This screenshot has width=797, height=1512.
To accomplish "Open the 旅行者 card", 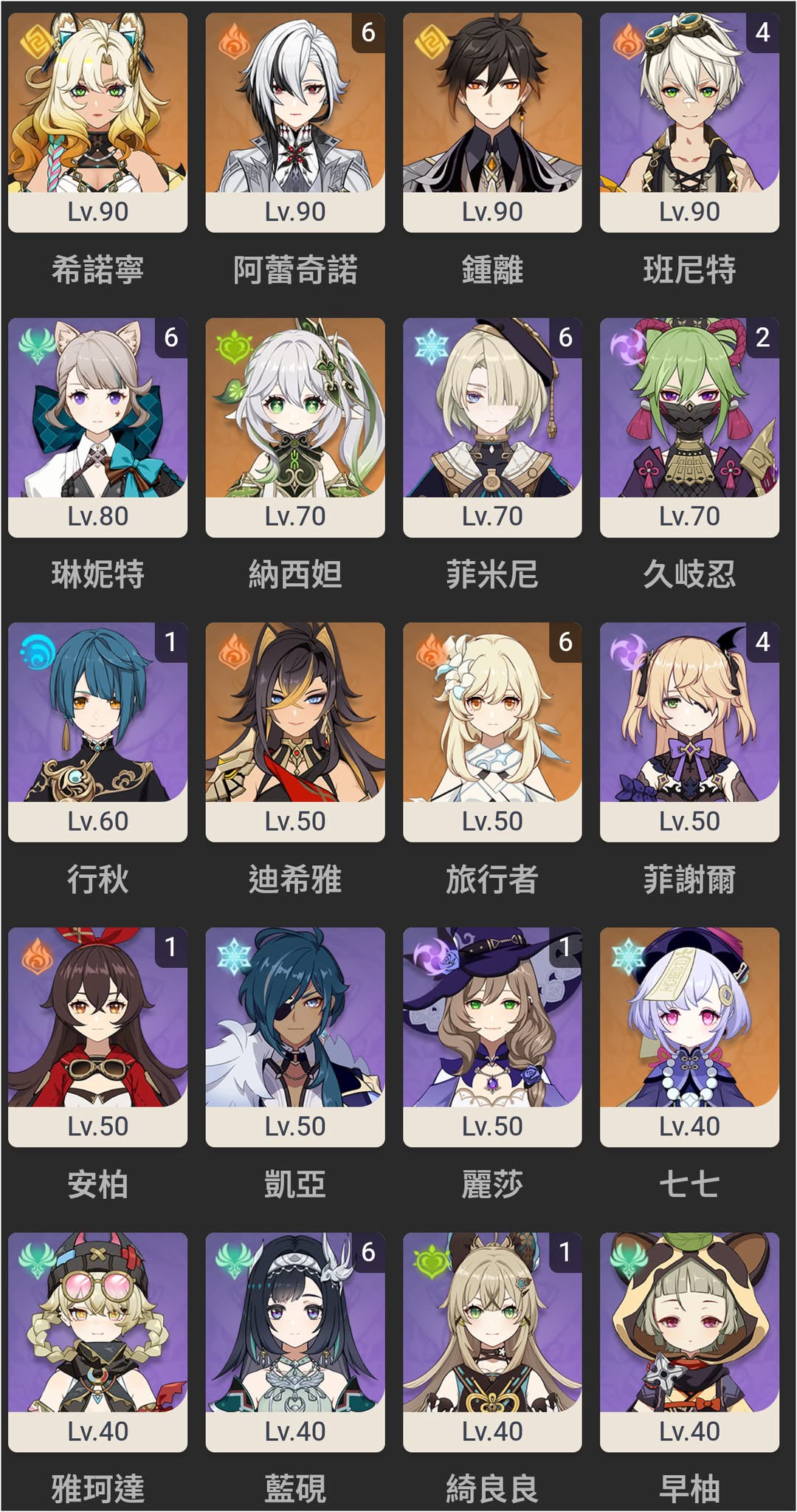I will point(492,732).
